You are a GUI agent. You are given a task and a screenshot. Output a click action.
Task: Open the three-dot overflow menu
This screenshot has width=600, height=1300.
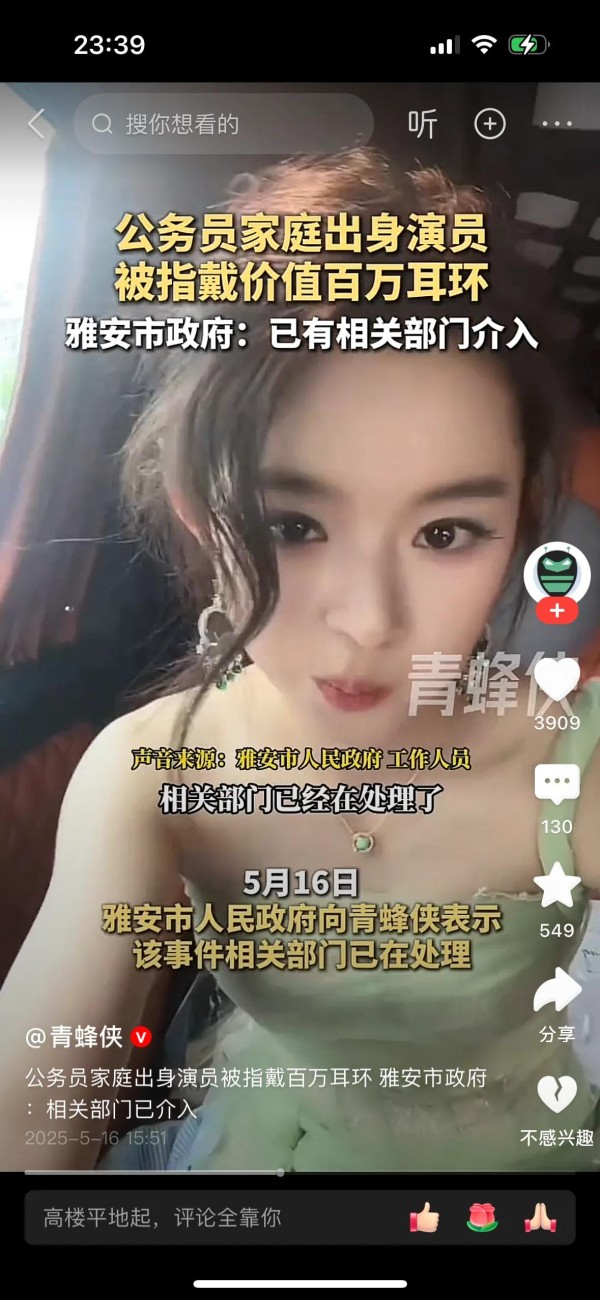tap(556, 124)
